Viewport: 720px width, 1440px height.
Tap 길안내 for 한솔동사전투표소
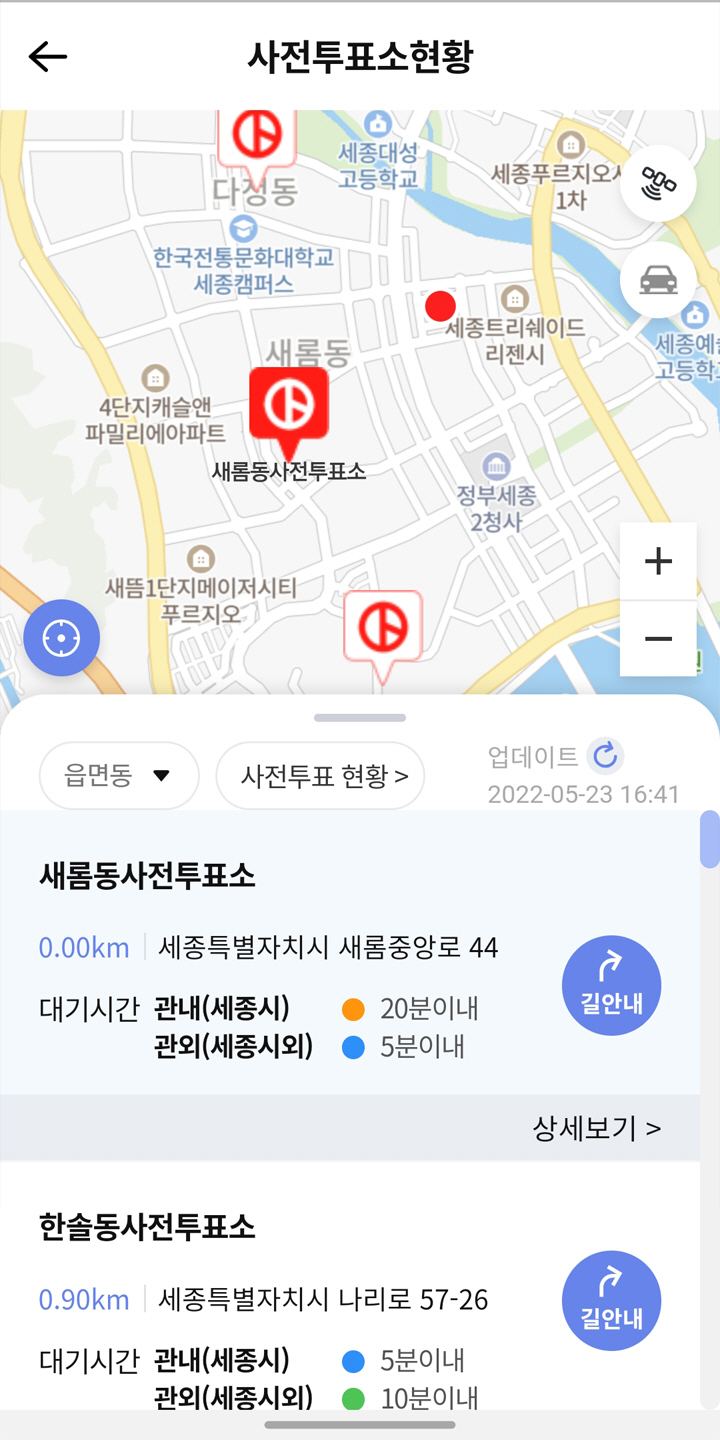611,1300
